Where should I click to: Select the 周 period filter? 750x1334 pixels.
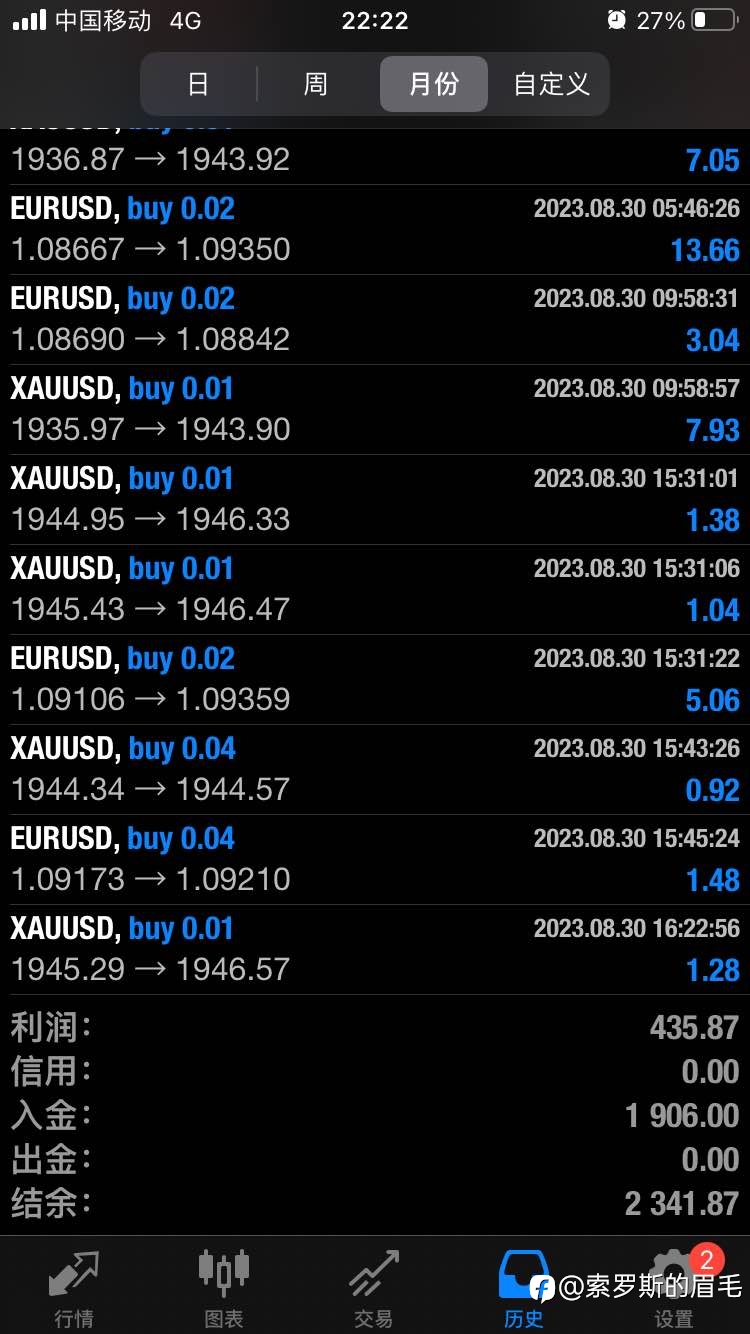[316, 84]
